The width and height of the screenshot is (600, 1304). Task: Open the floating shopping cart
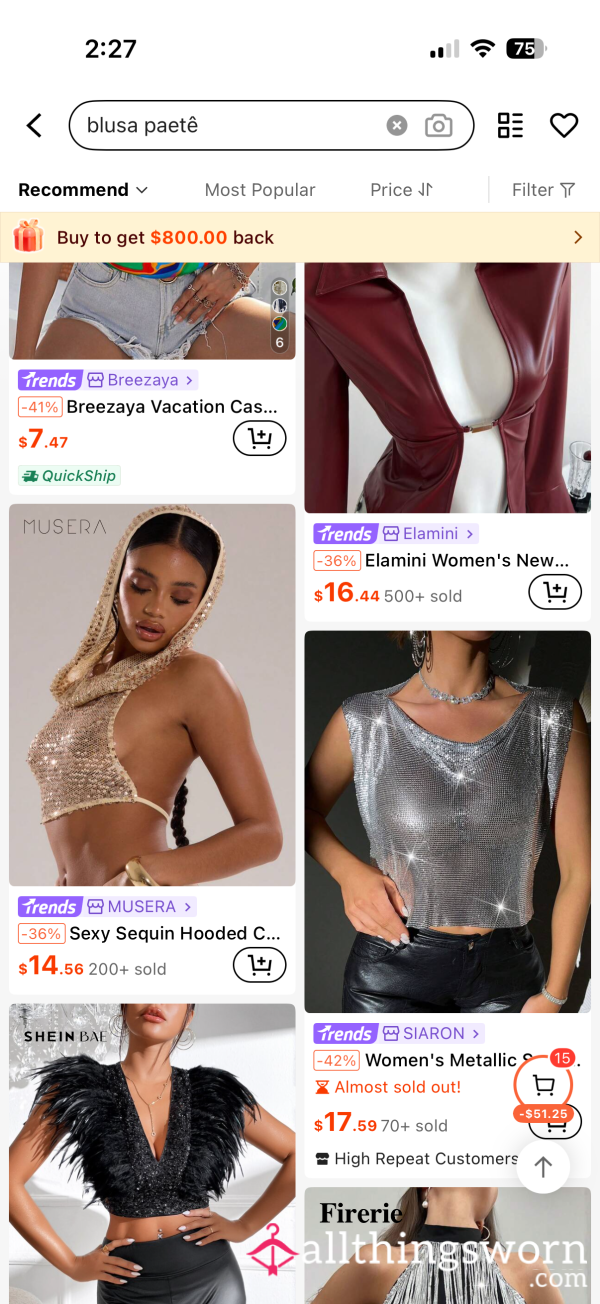[x=543, y=1085]
